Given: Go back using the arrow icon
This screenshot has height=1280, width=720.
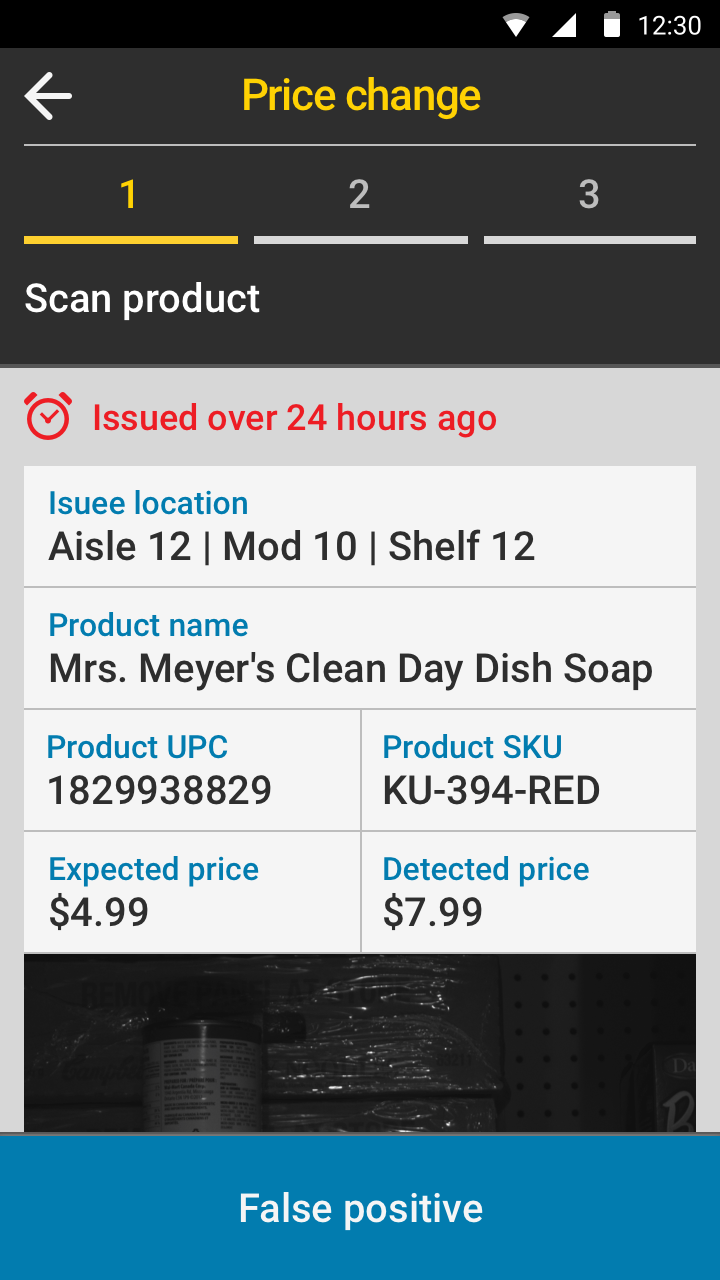Looking at the screenshot, I should (48, 96).
